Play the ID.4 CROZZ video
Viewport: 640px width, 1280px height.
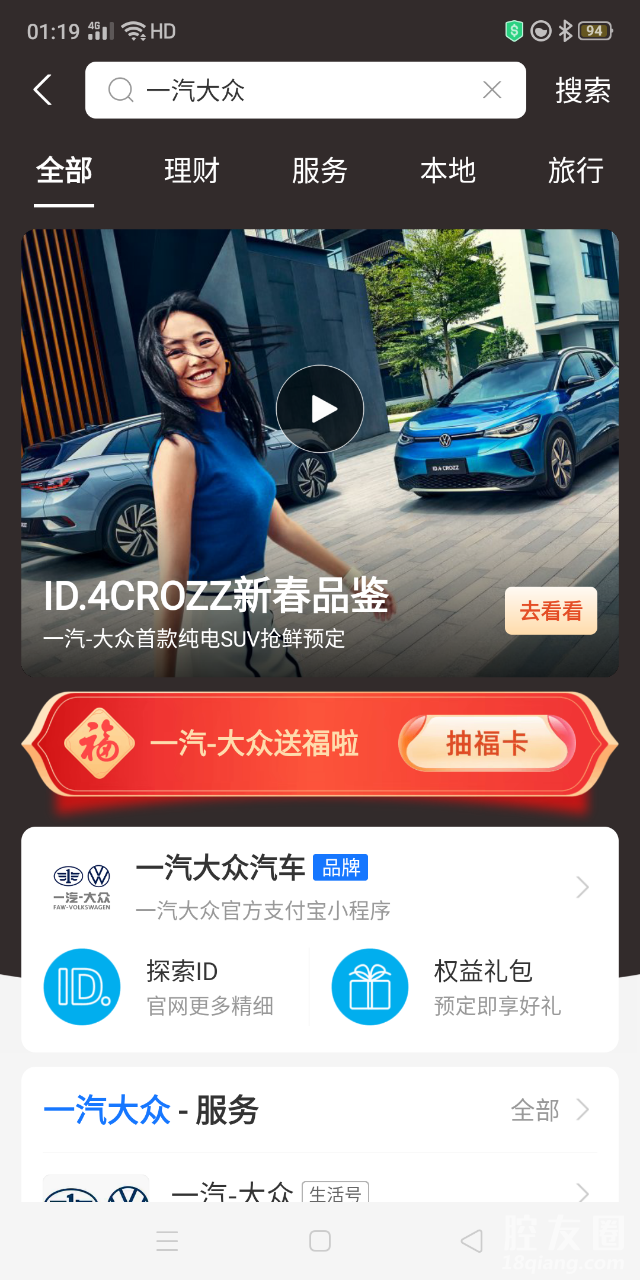[320, 408]
